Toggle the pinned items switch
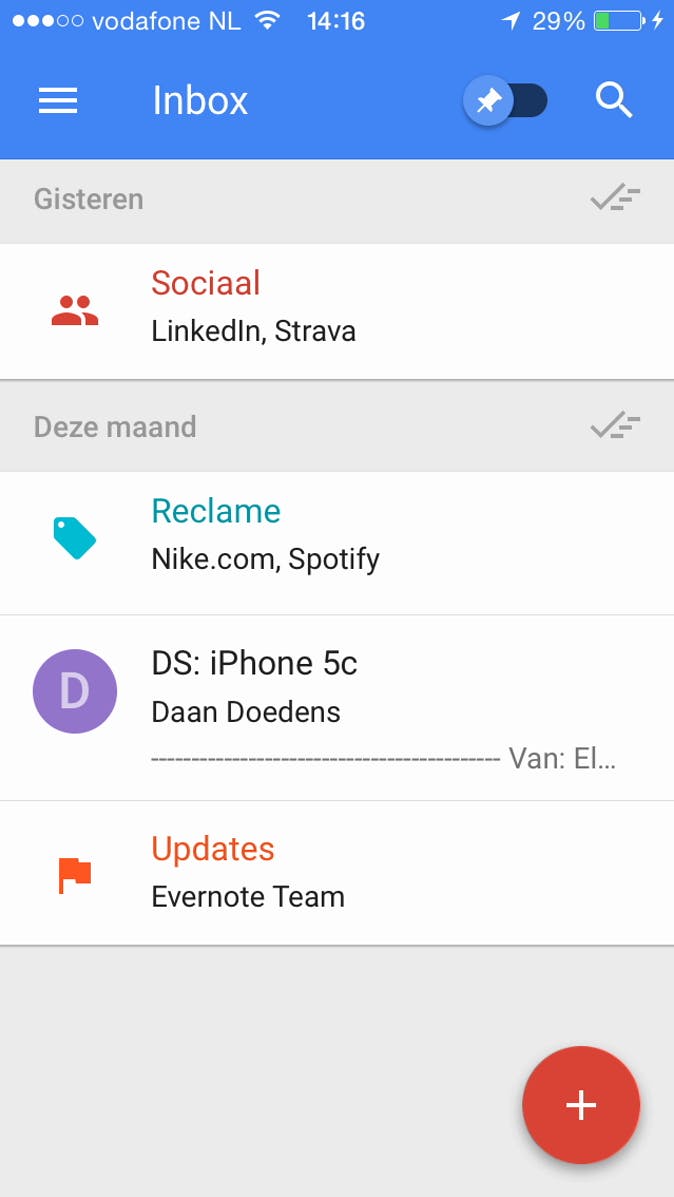Image resolution: width=674 pixels, height=1197 pixels. [x=506, y=101]
